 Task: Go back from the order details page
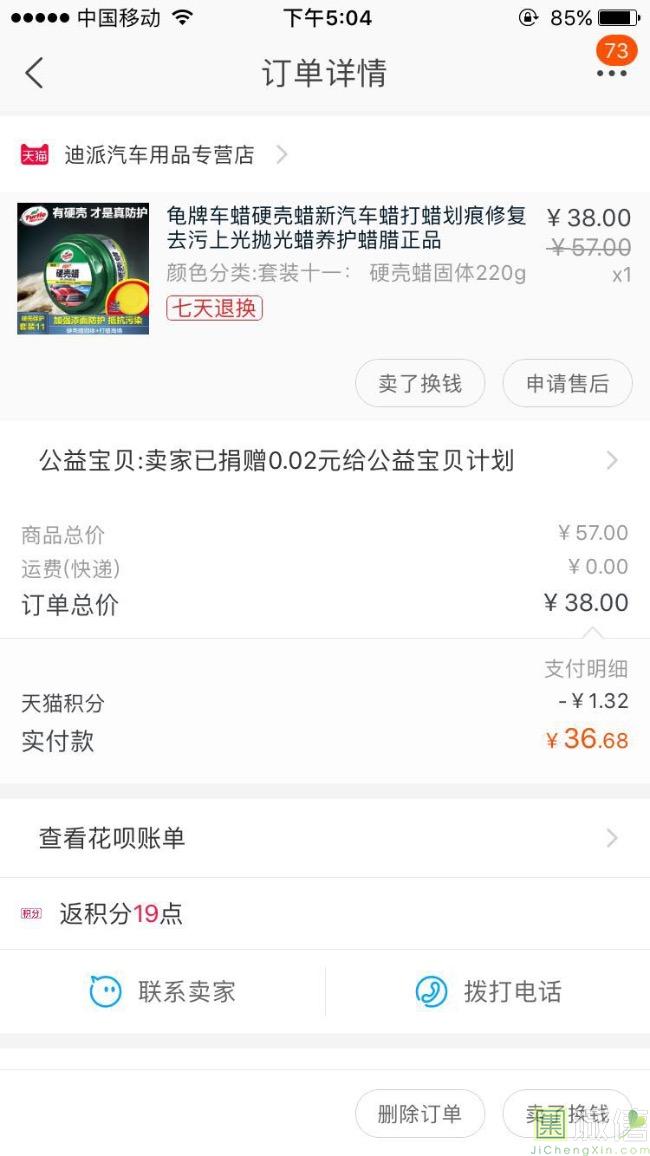click(x=34, y=73)
